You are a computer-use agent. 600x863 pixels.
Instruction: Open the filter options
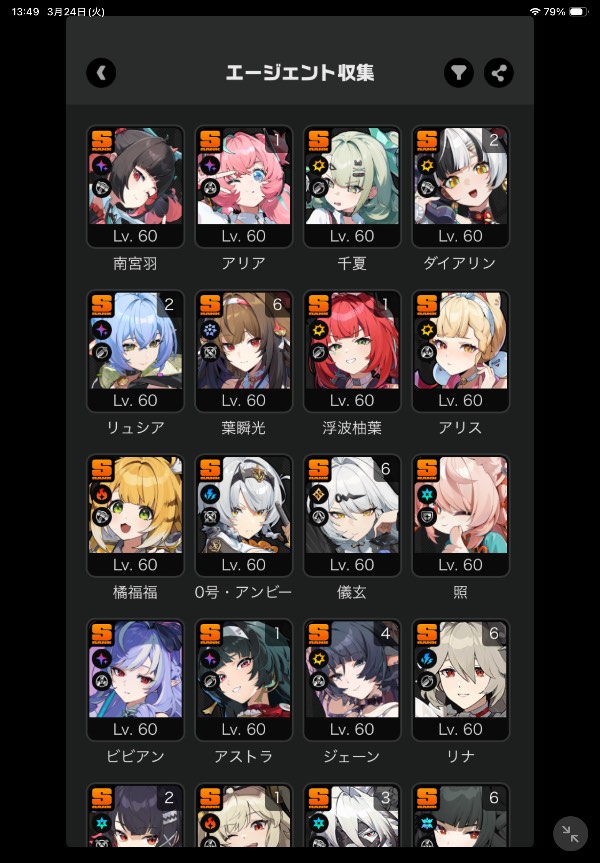click(459, 72)
